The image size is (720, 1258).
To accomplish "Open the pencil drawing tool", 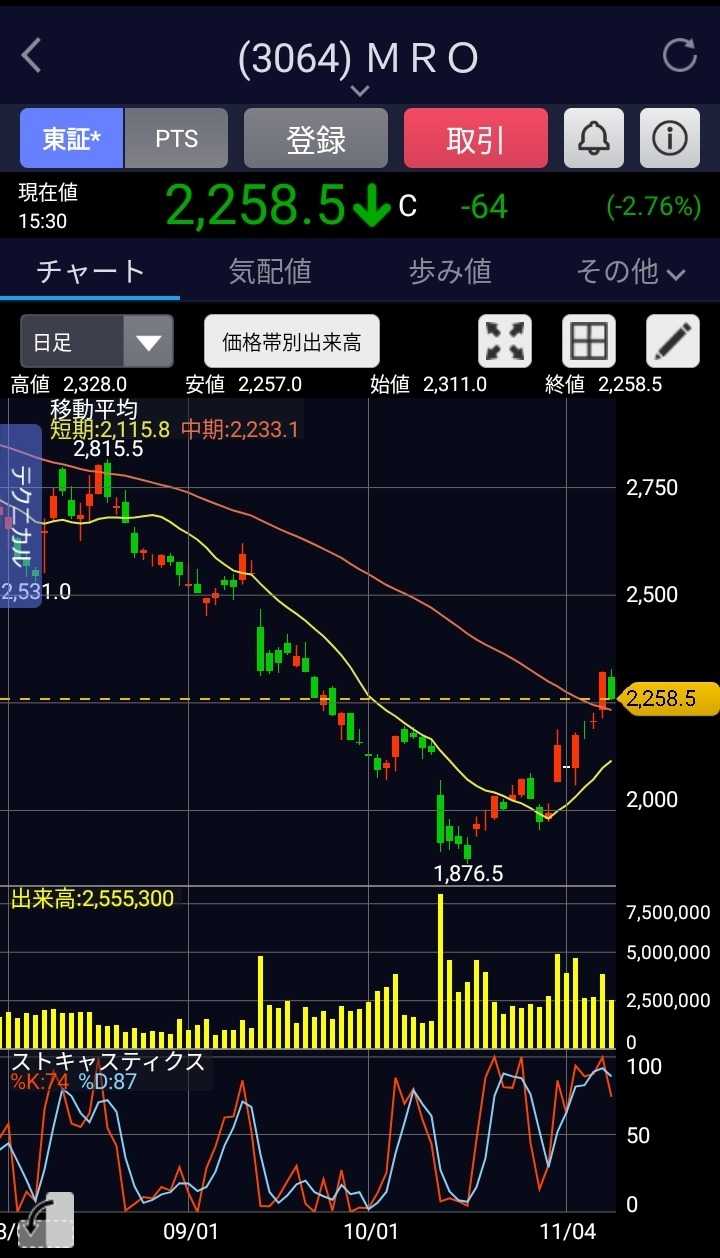I will point(672,342).
